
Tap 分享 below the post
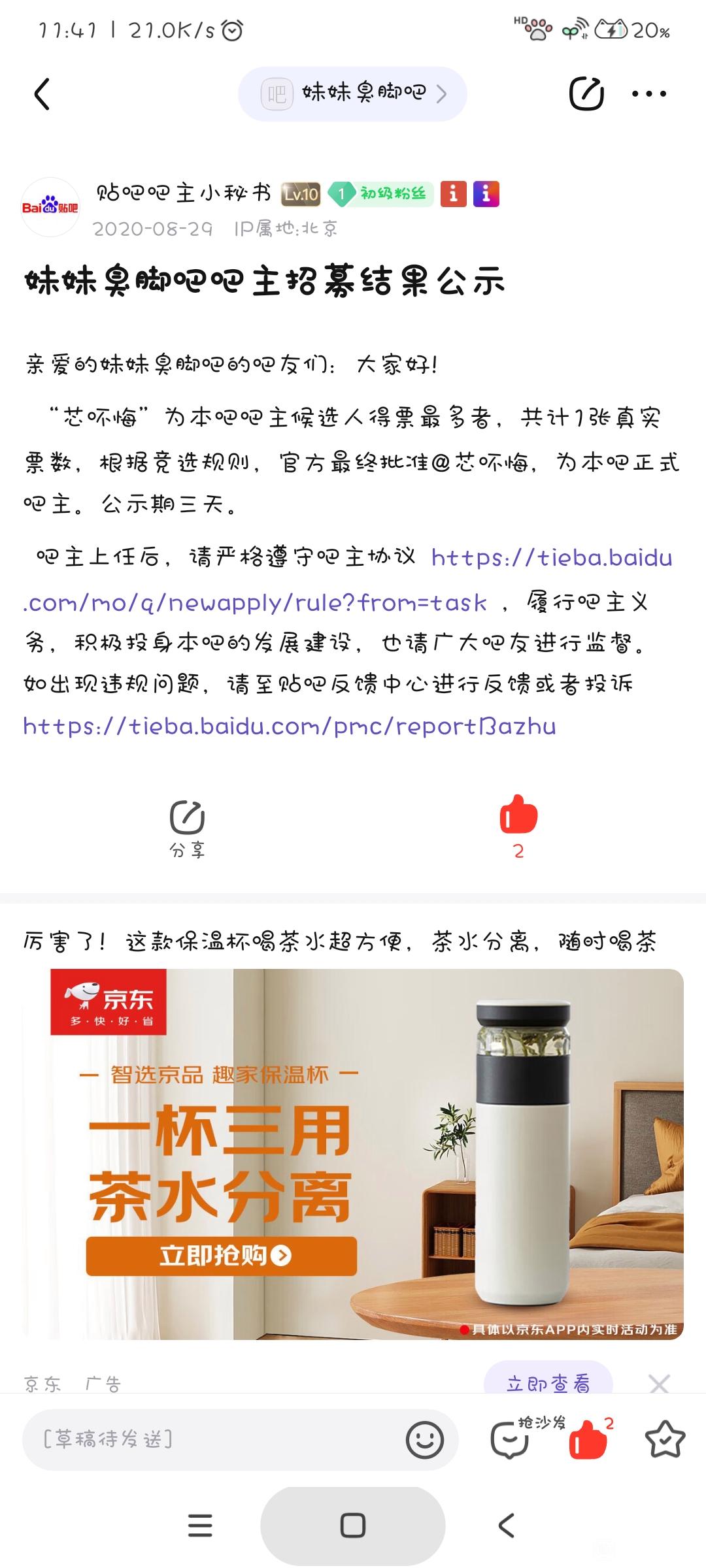[x=187, y=826]
